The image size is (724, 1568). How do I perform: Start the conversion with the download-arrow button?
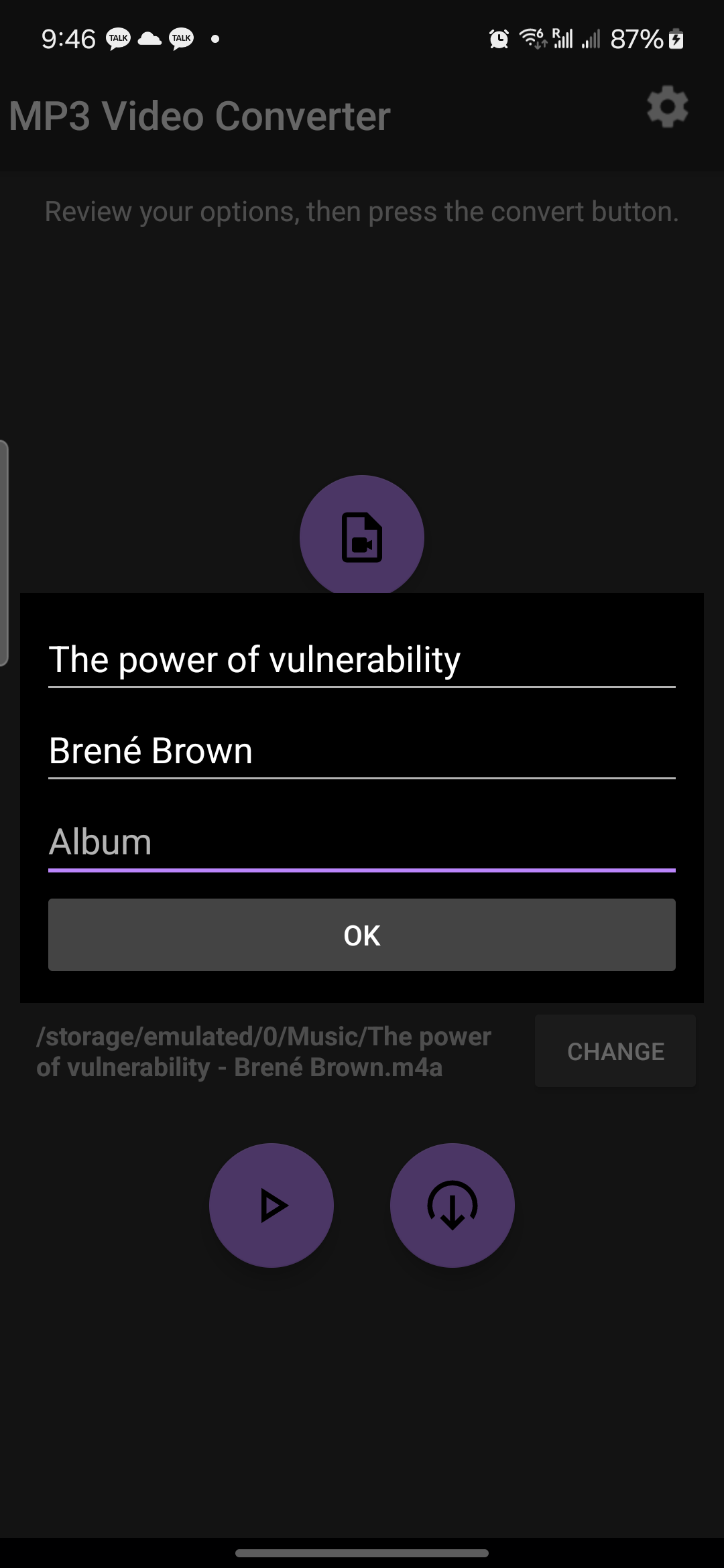[x=452, y=1205]
